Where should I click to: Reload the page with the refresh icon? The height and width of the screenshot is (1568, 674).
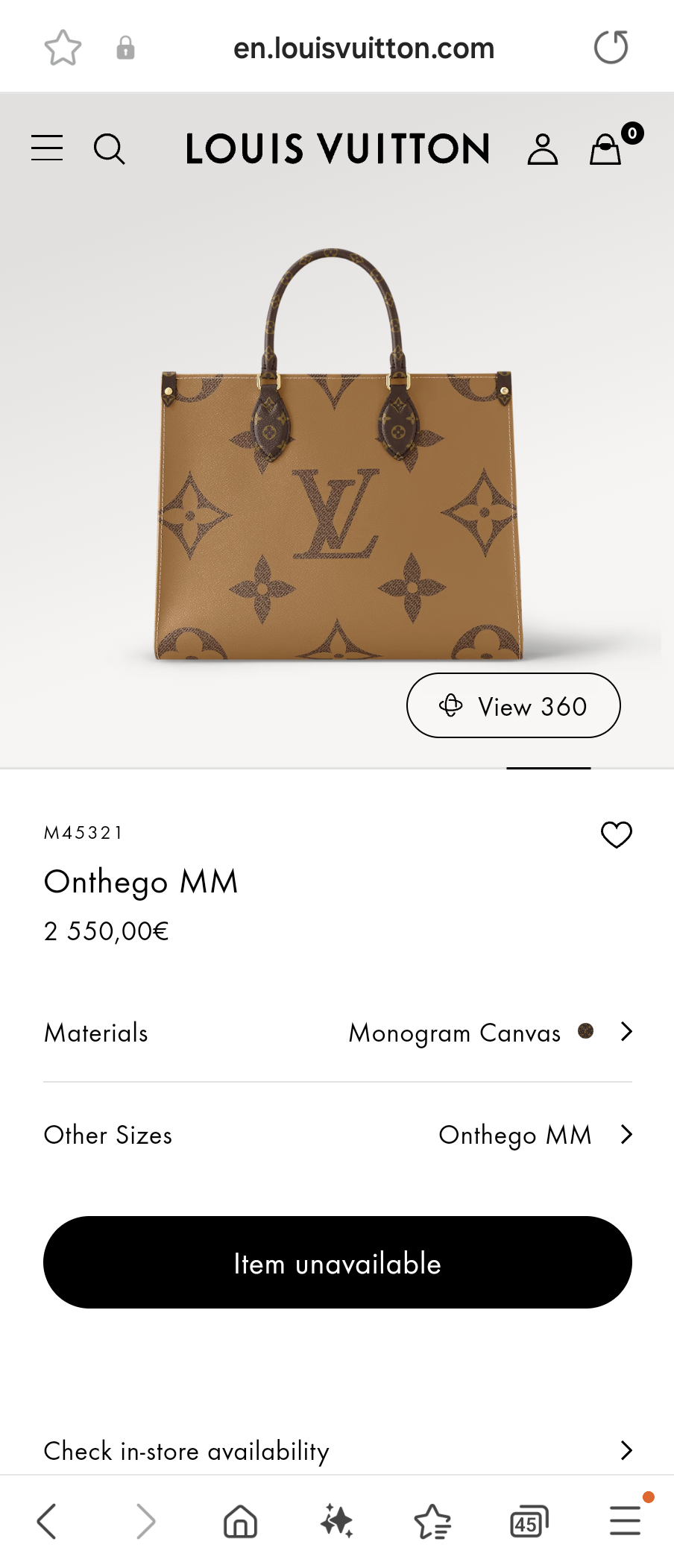coord(611,46)
